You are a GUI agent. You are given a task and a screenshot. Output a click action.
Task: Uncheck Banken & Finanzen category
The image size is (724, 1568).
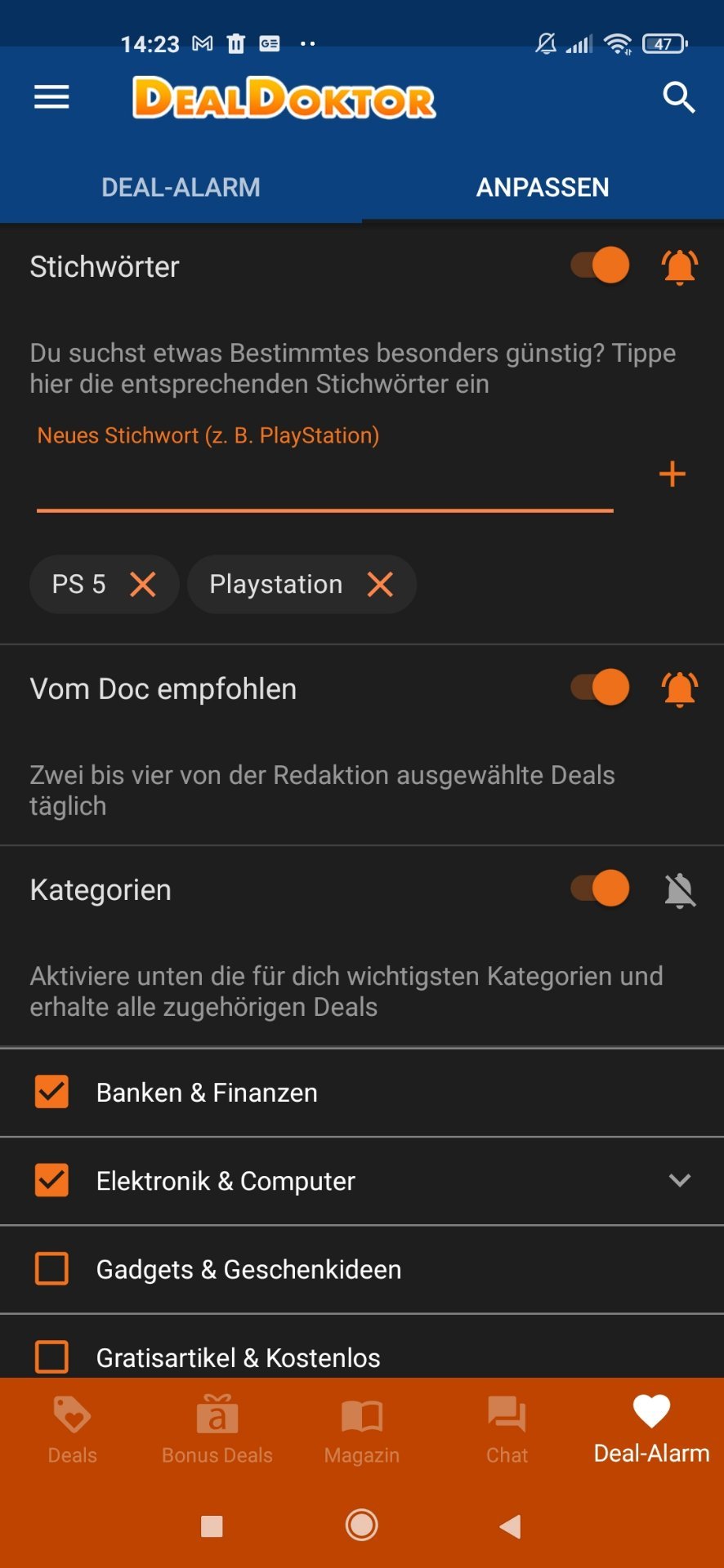tap(51, 1092)
